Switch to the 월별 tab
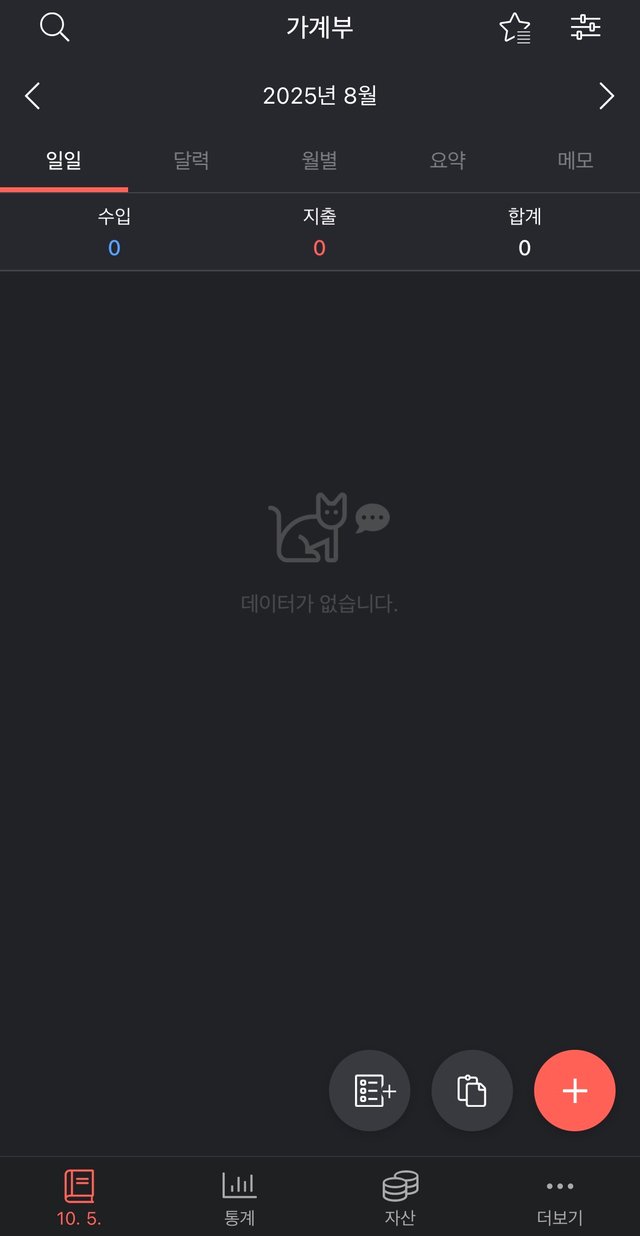Viewport: 640px width, 1236px height. [x=320, y=160]
